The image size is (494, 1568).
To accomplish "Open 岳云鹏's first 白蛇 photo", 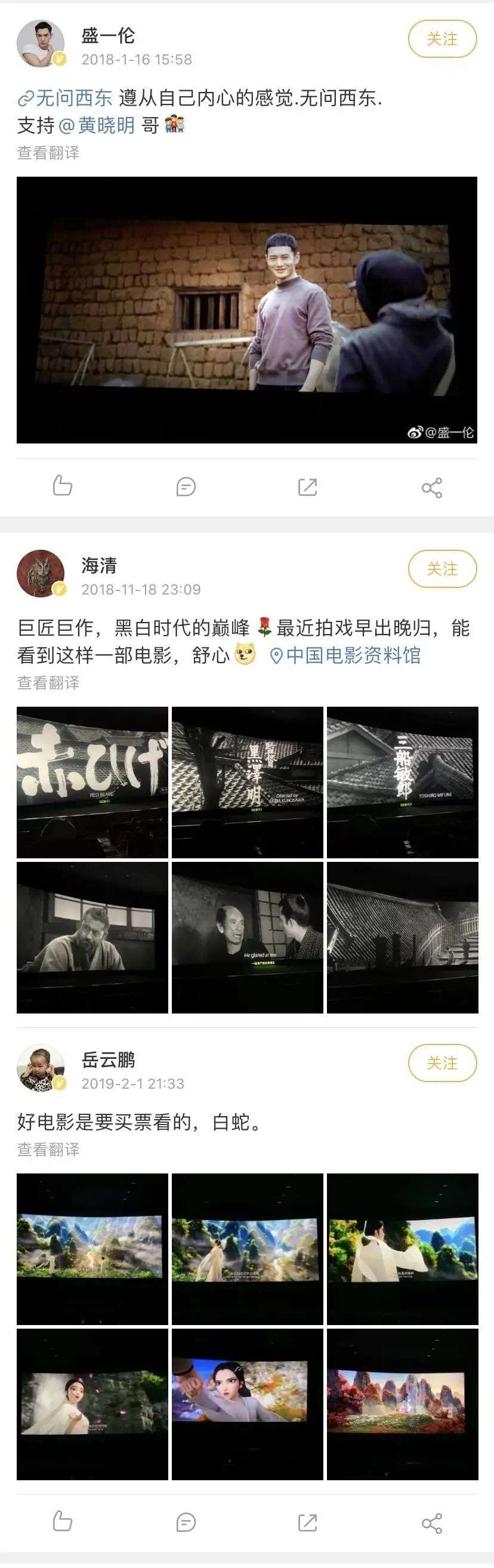I will click(x=92, y=1249).
